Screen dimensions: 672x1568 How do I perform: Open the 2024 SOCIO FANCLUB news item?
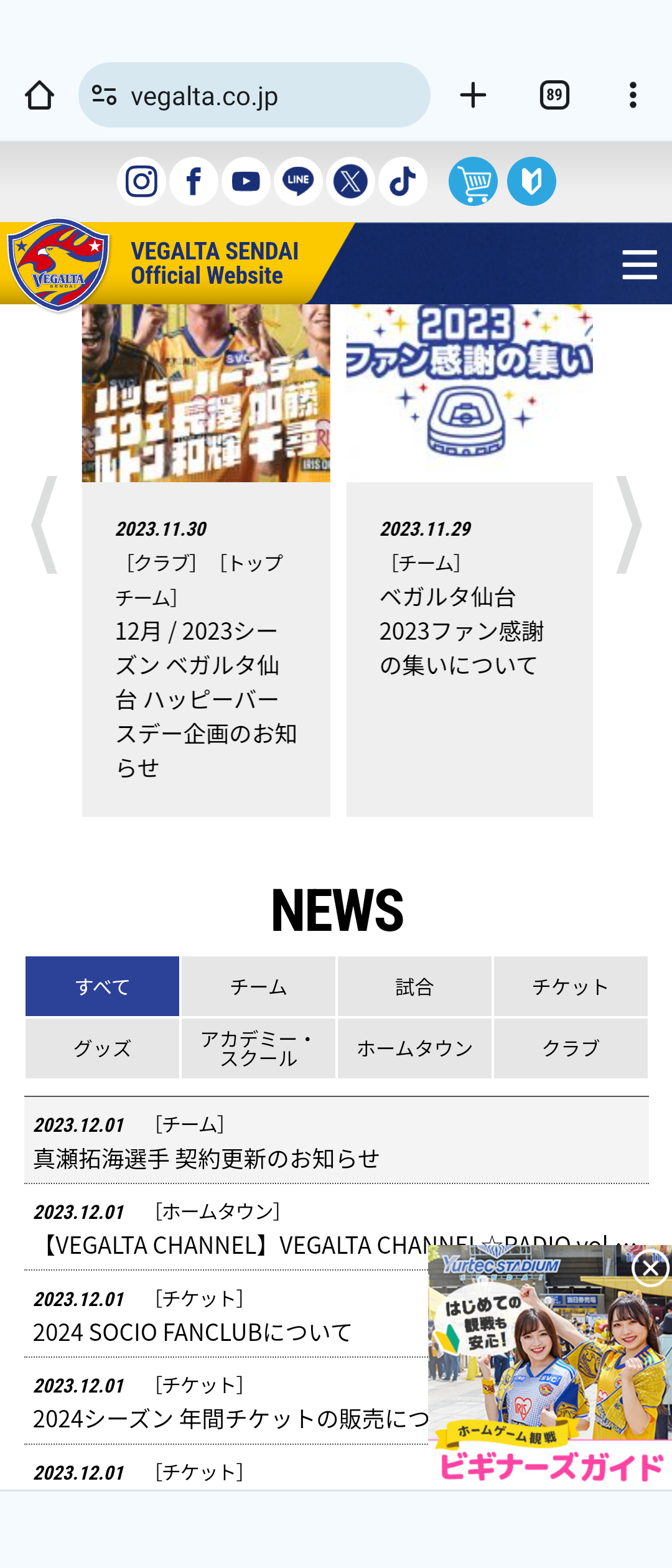pyautogui.click(x=193, y=1333)
